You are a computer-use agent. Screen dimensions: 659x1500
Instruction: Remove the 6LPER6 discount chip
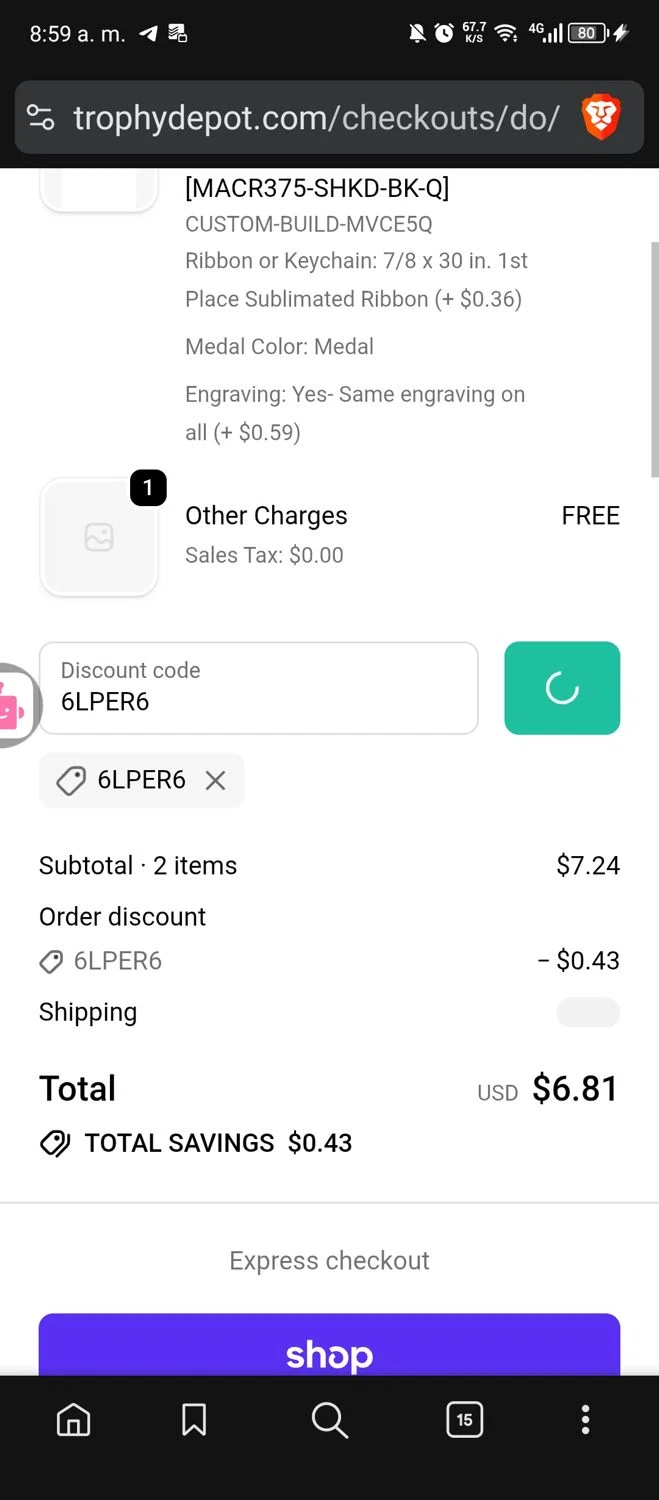[215, 780]
